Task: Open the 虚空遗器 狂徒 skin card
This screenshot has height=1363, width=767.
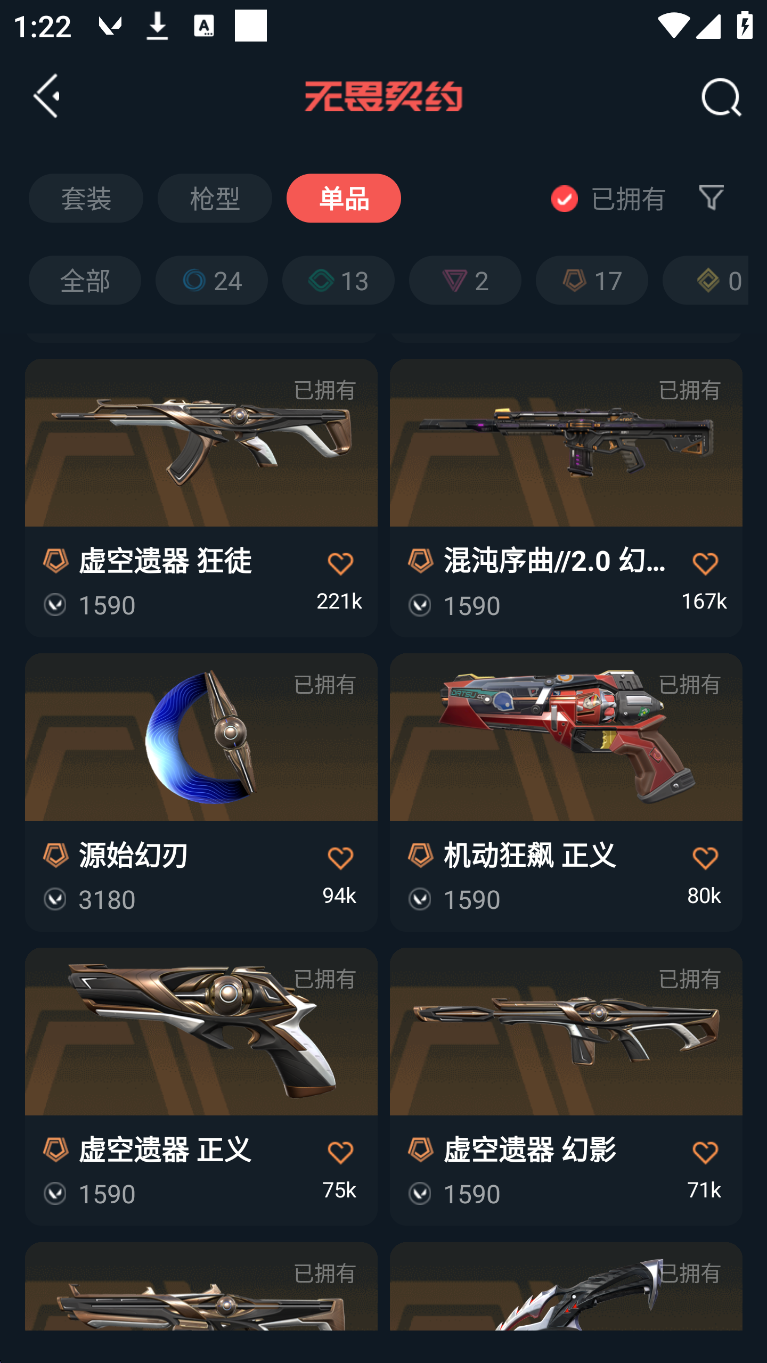Action: 201,498
